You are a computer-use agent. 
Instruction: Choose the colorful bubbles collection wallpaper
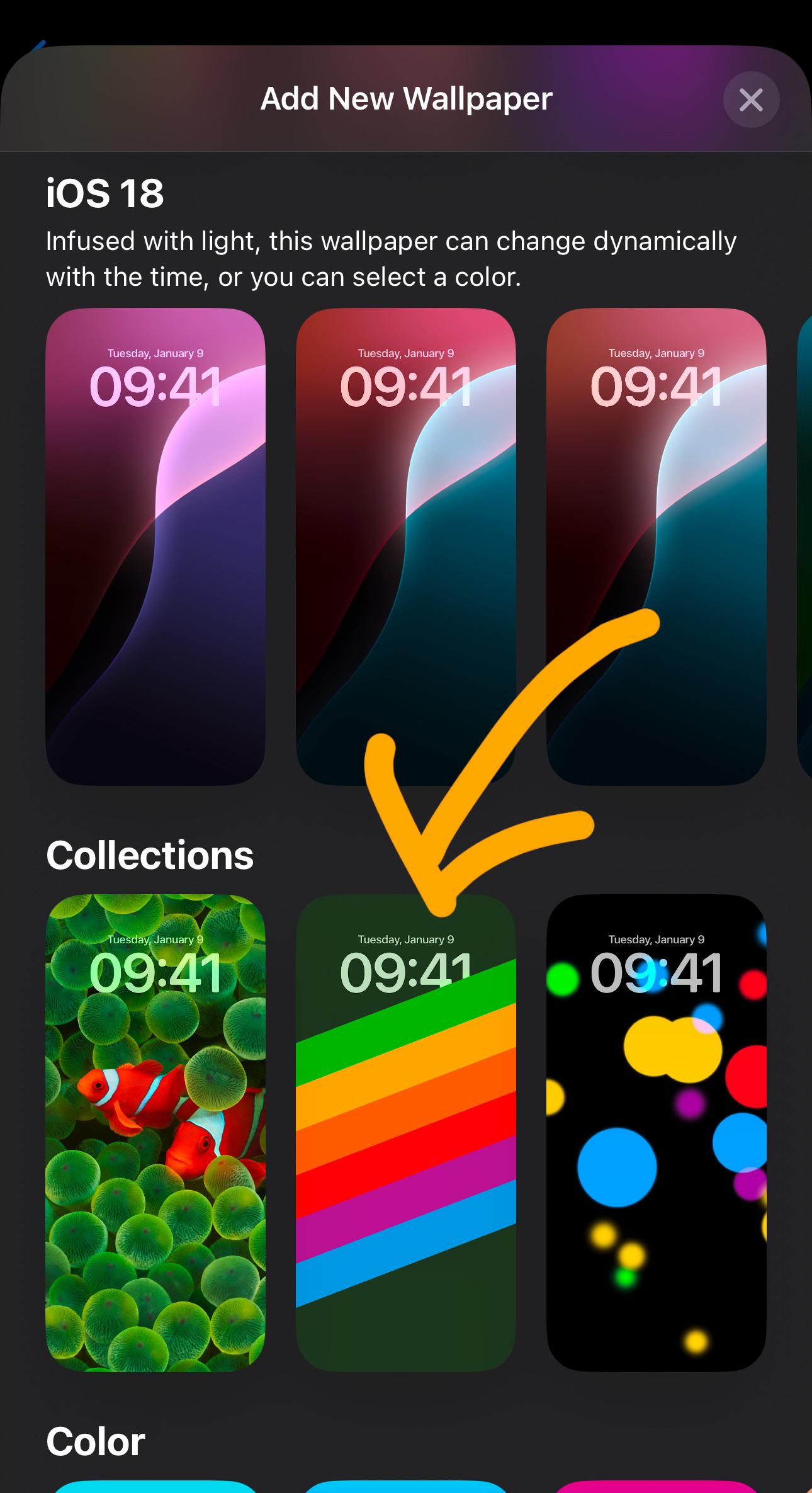point(656,1132)
